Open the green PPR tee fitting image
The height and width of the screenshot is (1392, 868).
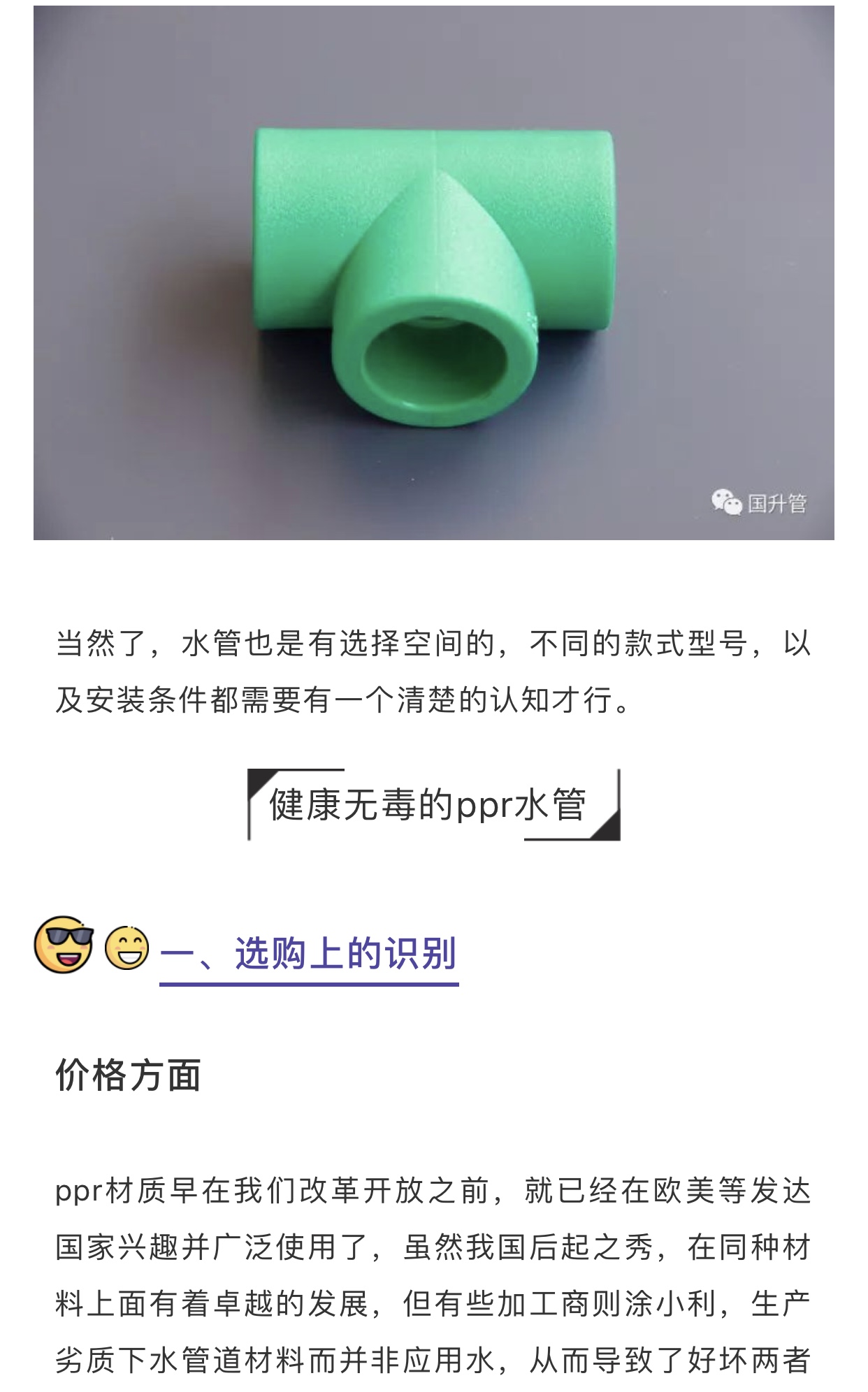pos(433,273)
